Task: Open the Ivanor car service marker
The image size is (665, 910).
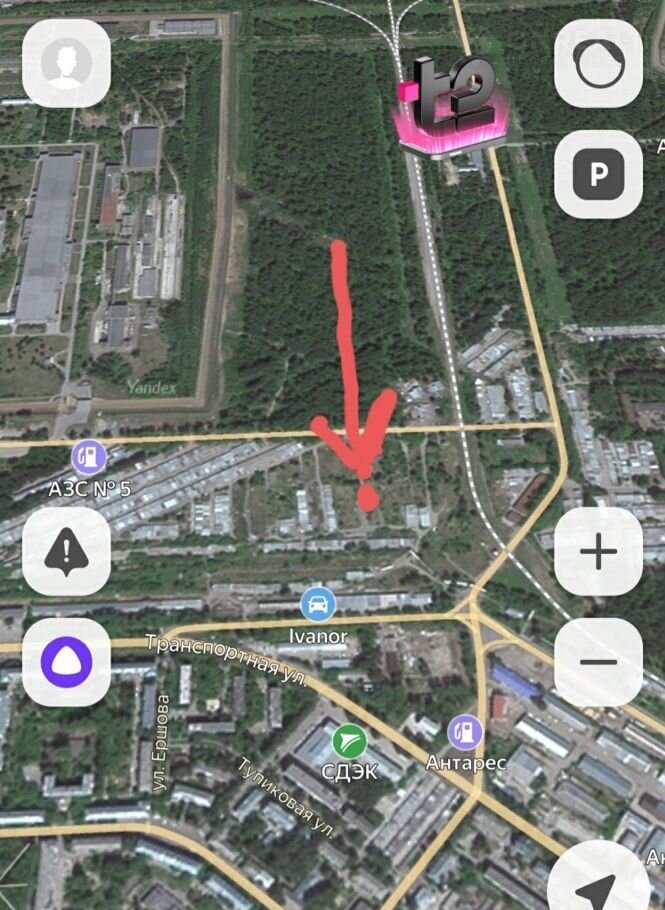Action: (318, 604)
